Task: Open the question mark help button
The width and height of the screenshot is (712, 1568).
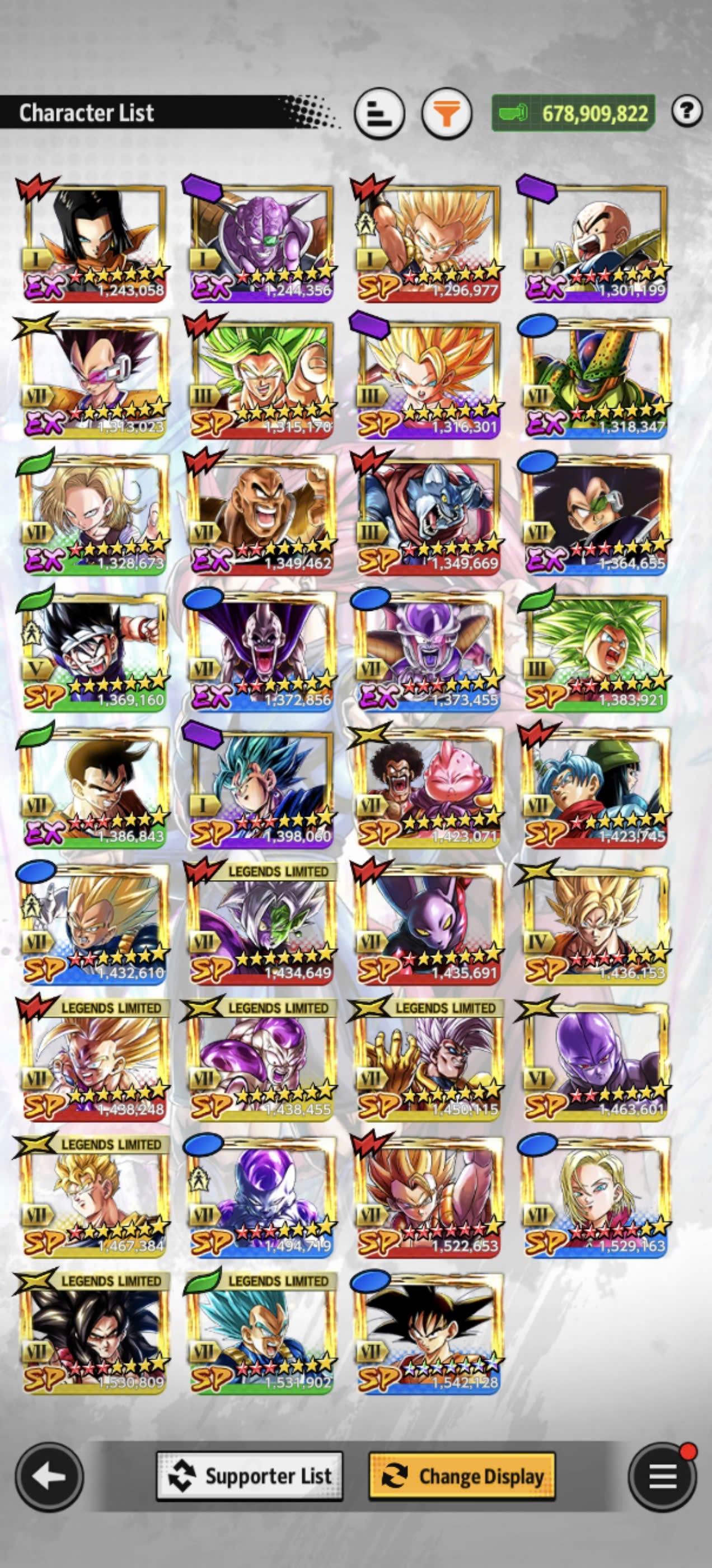Action: (687, 111)
